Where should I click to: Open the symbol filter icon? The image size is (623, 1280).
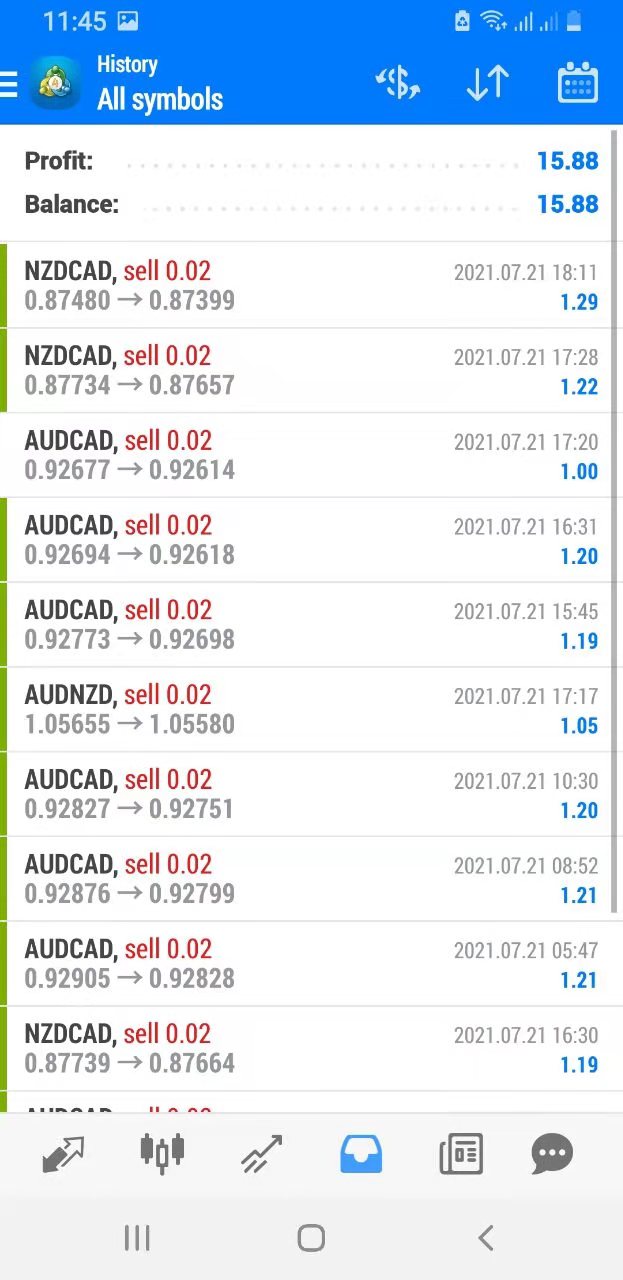pos(397,84)
